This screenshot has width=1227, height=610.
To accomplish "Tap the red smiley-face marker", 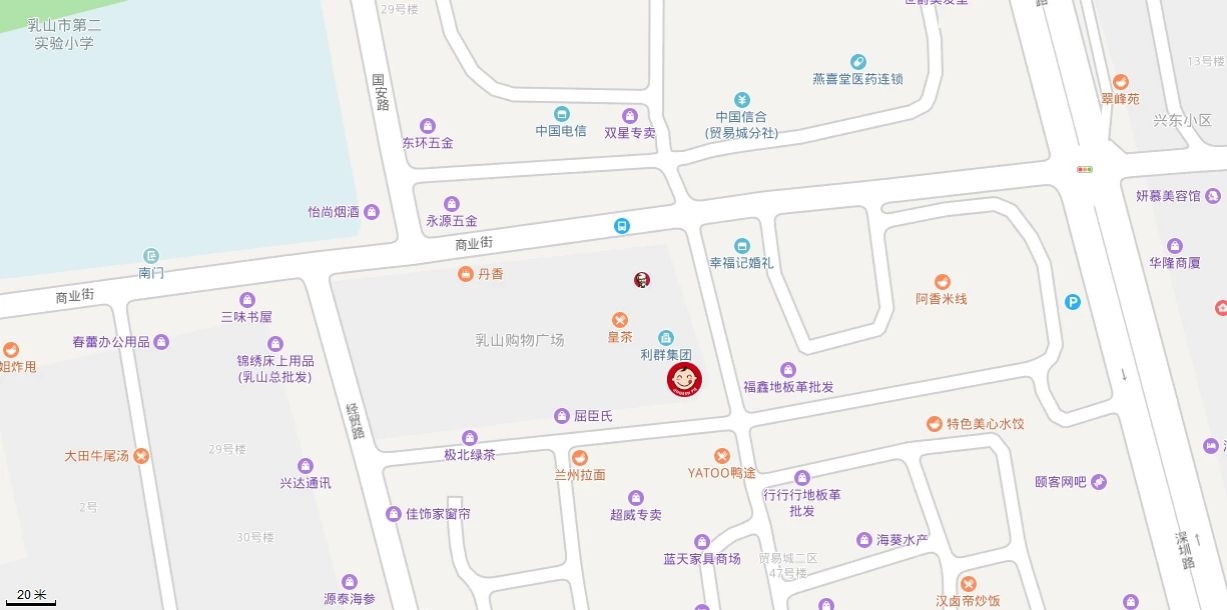I will 684,380.
